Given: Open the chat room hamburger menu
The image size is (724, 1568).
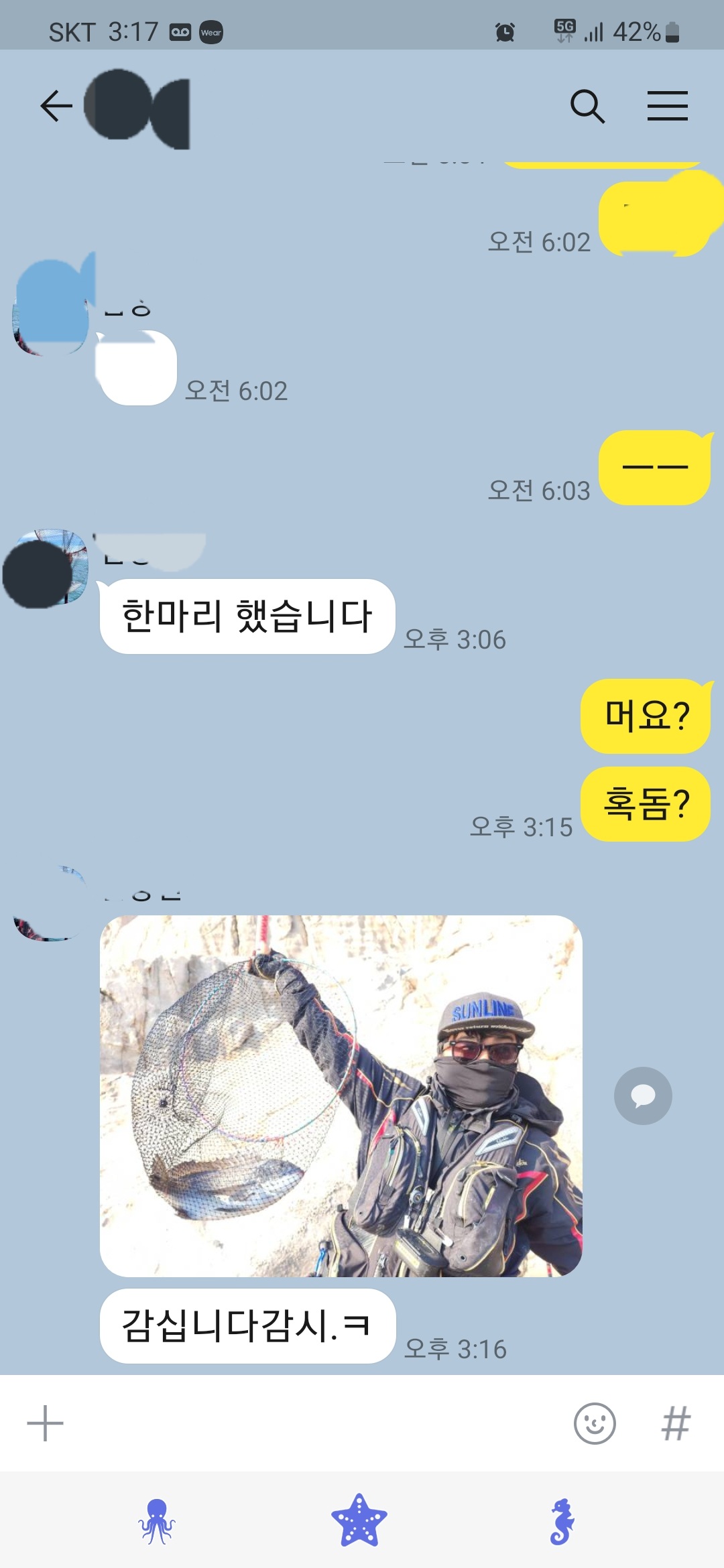Looking at the screenshot, I should [667, 106].
